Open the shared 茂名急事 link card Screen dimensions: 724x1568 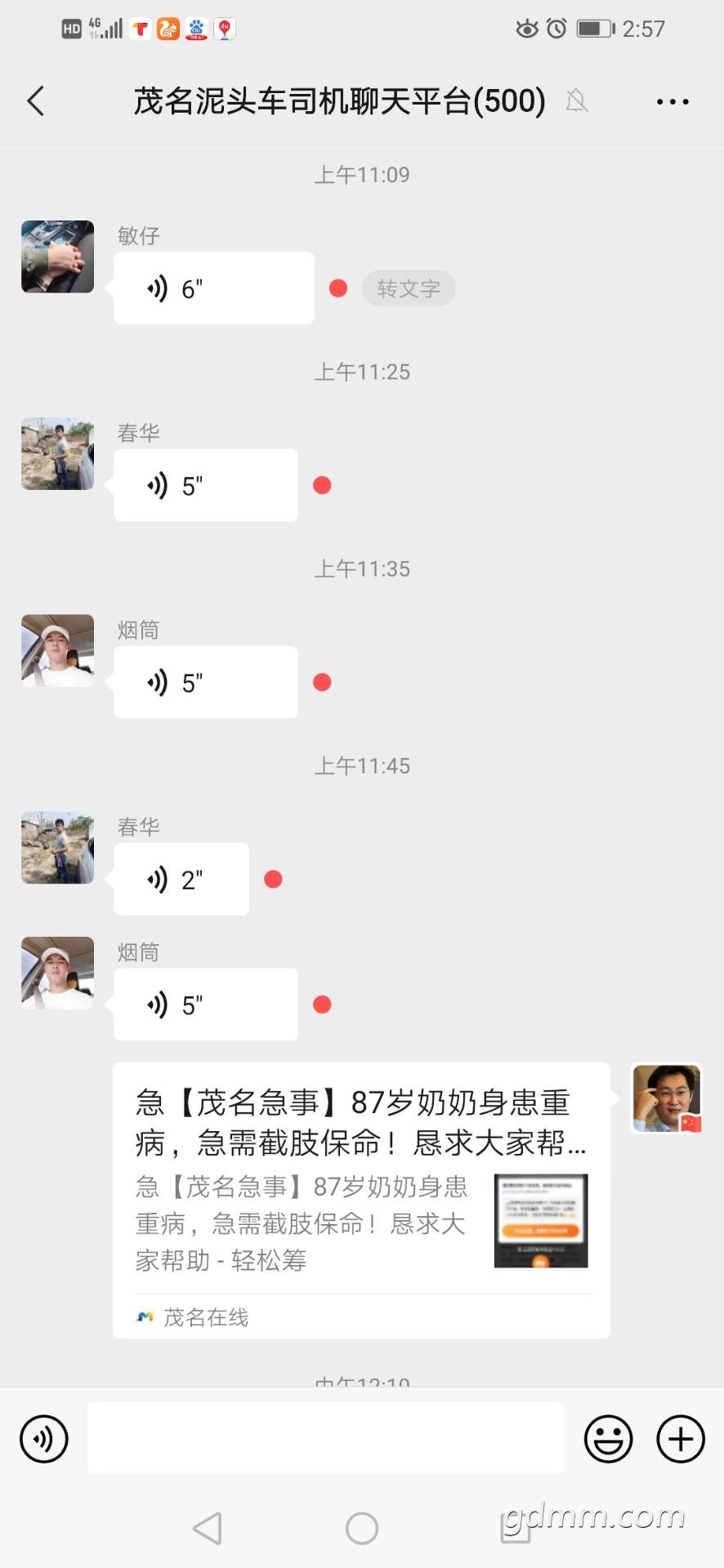pyautogui.click(x=361, y=1199)
